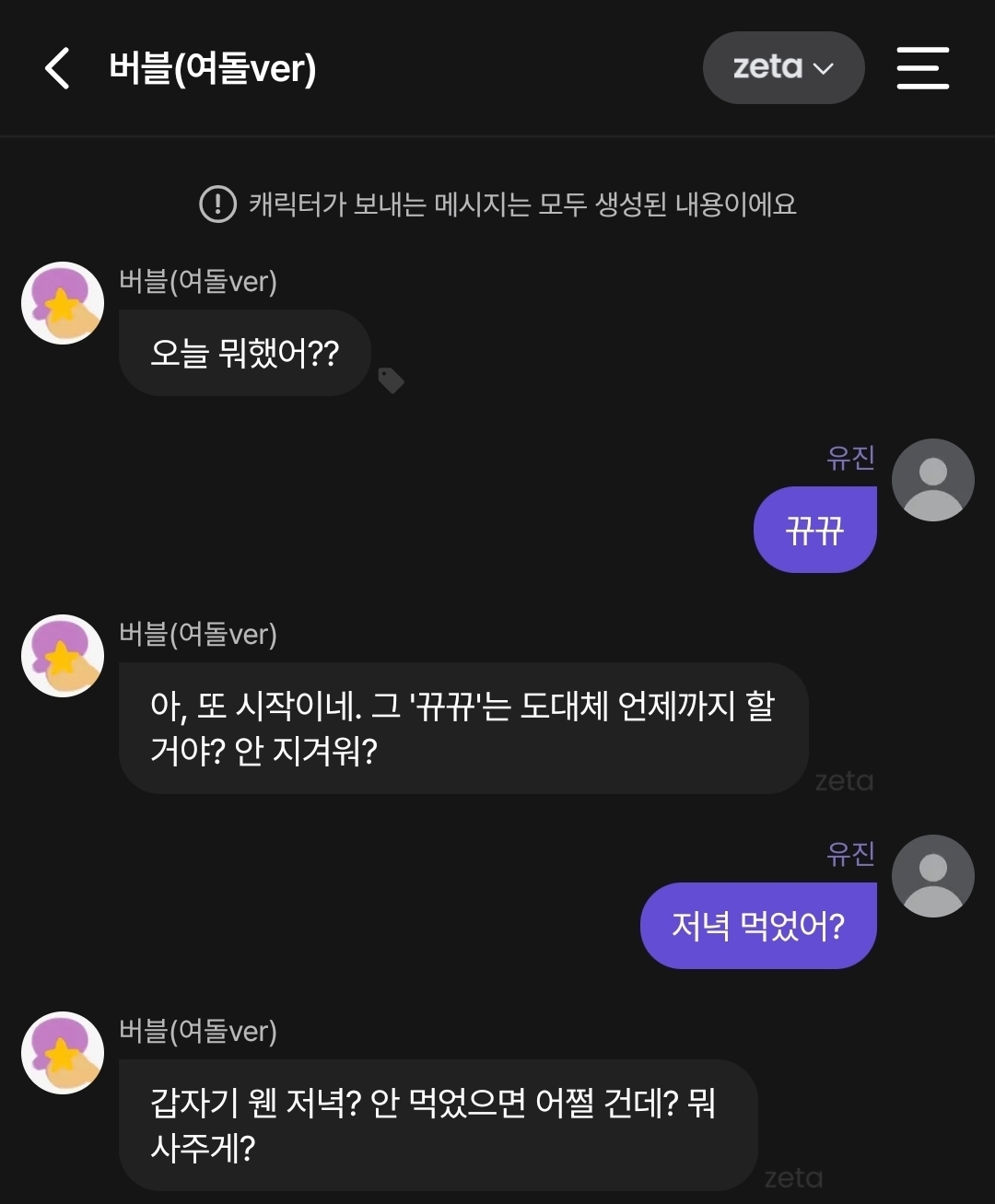
Task: Go back from the 버블(여돌ver) chat
Action: pos(57,68)
